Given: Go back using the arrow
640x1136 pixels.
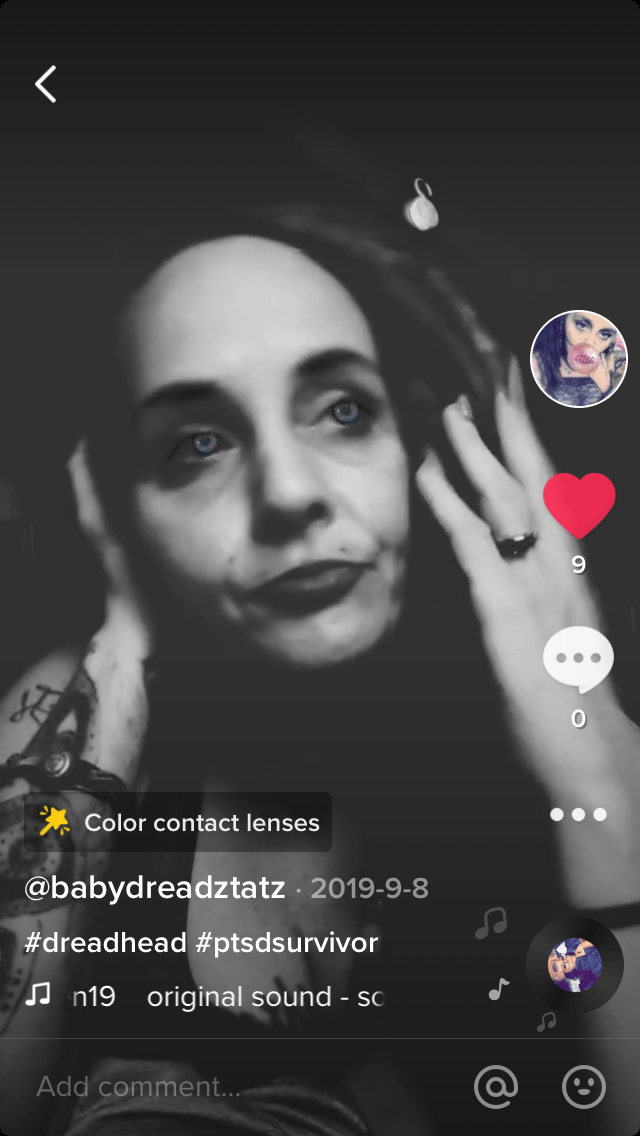Looking at the screenshot, I should coord(46,85).
